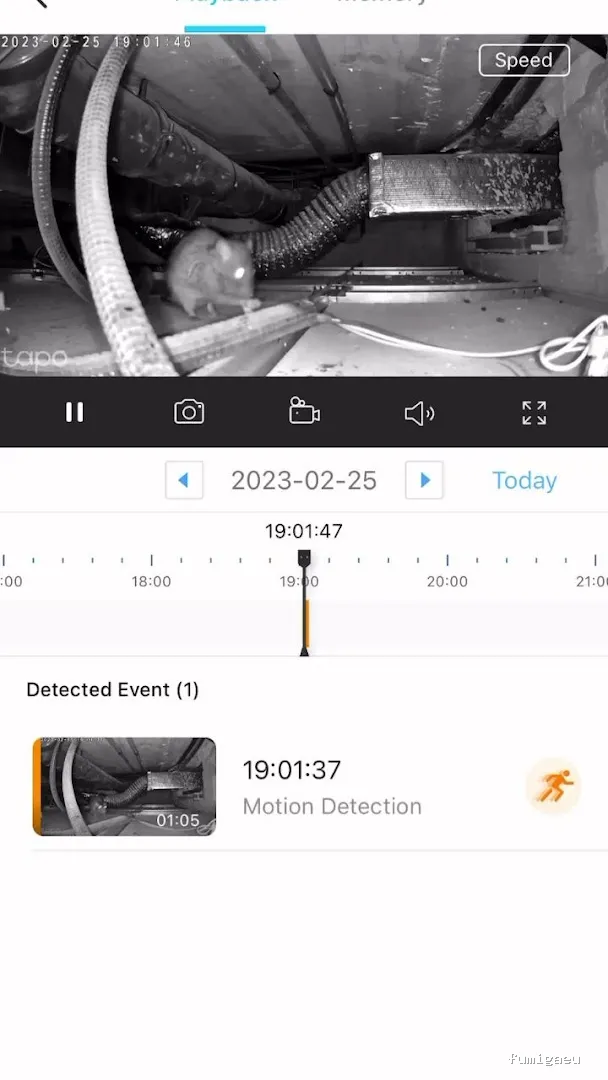The width and height of the screenshot is (608, 1080).
Task: Go to the previous day
Action: point(184,480)
